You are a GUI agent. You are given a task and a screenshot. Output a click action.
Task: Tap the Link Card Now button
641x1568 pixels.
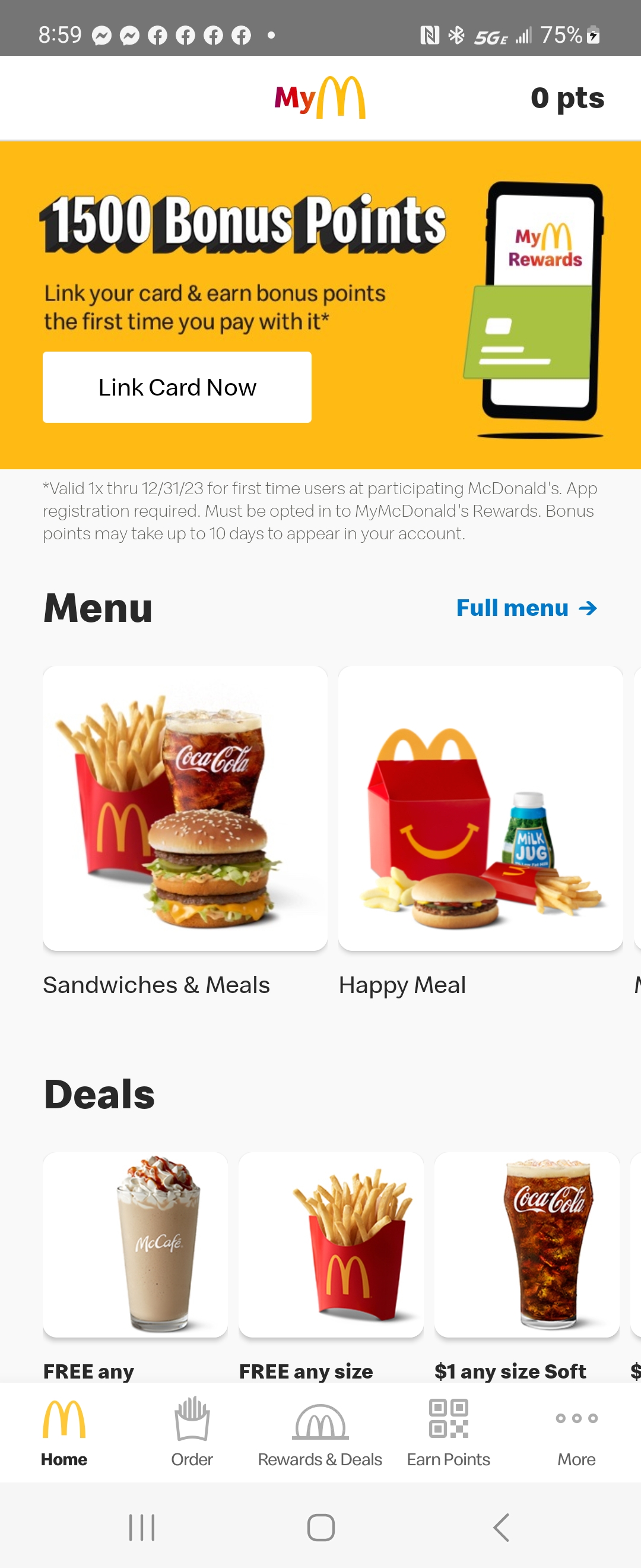point(177,387)
